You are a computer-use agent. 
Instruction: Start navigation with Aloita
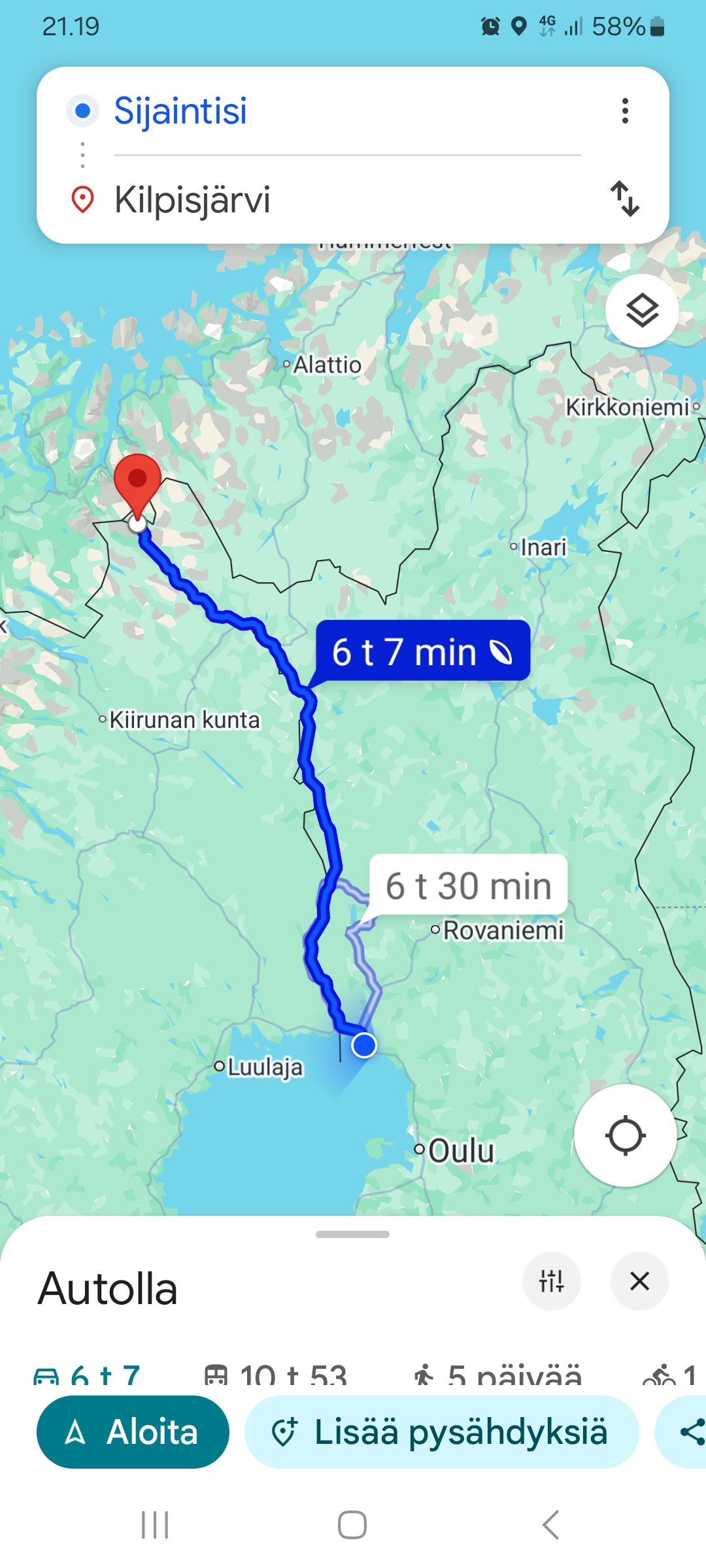(x=133, y=1432)
